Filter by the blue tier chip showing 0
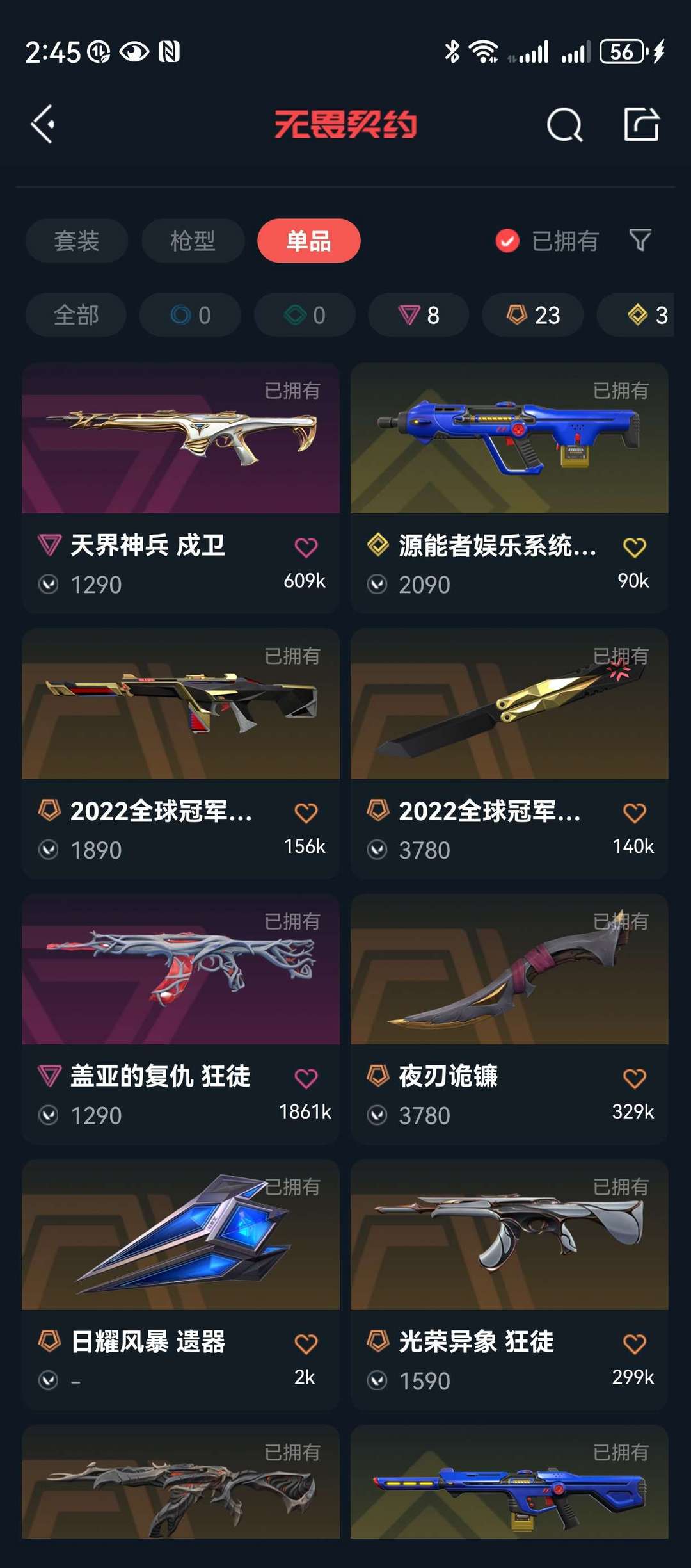The height and width of the screenshot is (1568, 691). (x=190, y=315)
